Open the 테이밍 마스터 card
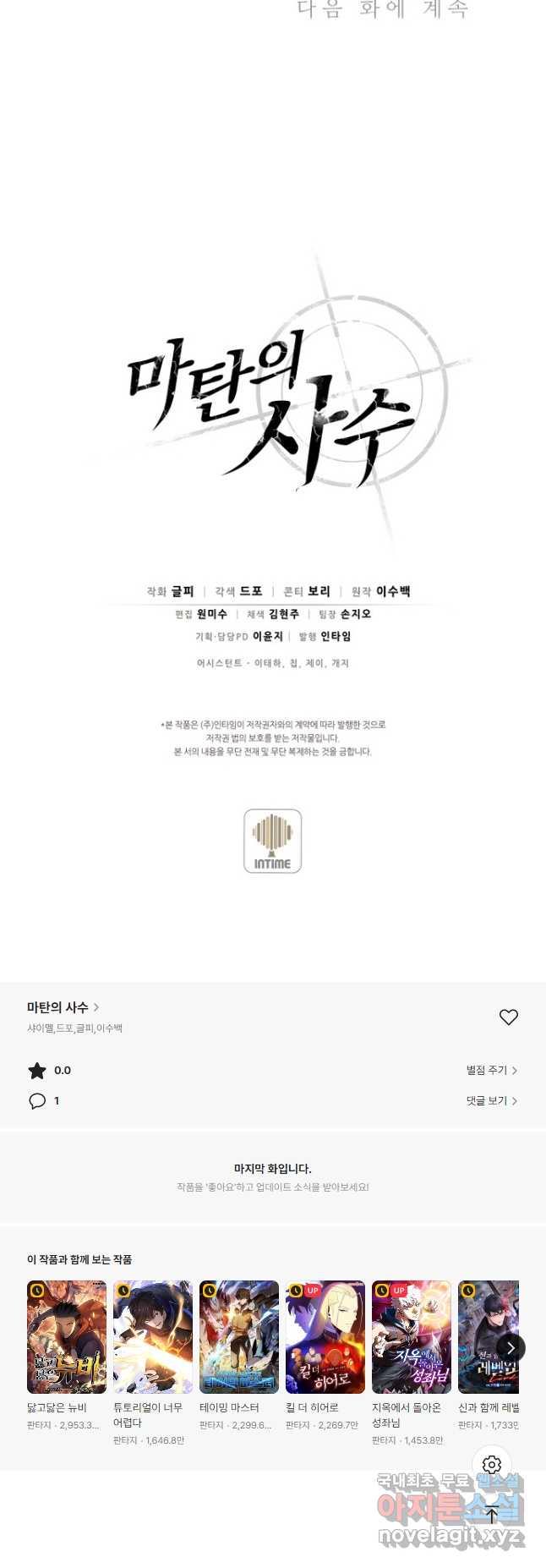546x1568 pixels. [x=239, y=1337]
